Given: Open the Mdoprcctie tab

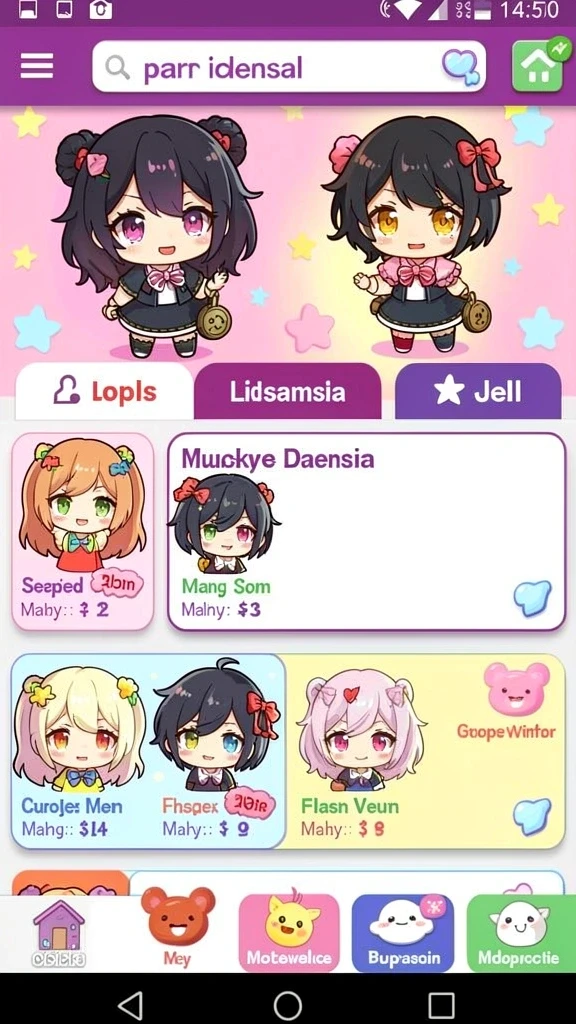Looking at the screenshot, I should 519,933.
